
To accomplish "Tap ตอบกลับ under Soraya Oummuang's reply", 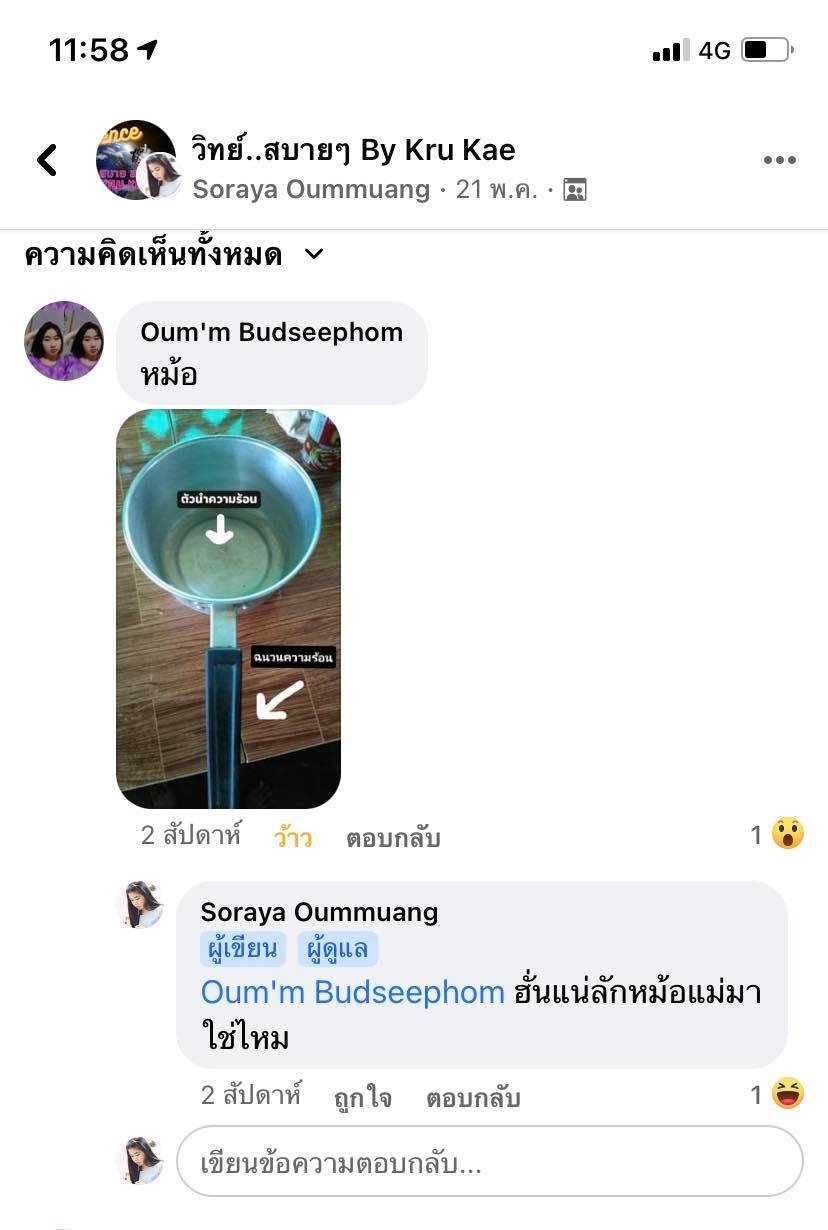I will pos(473,1098).
